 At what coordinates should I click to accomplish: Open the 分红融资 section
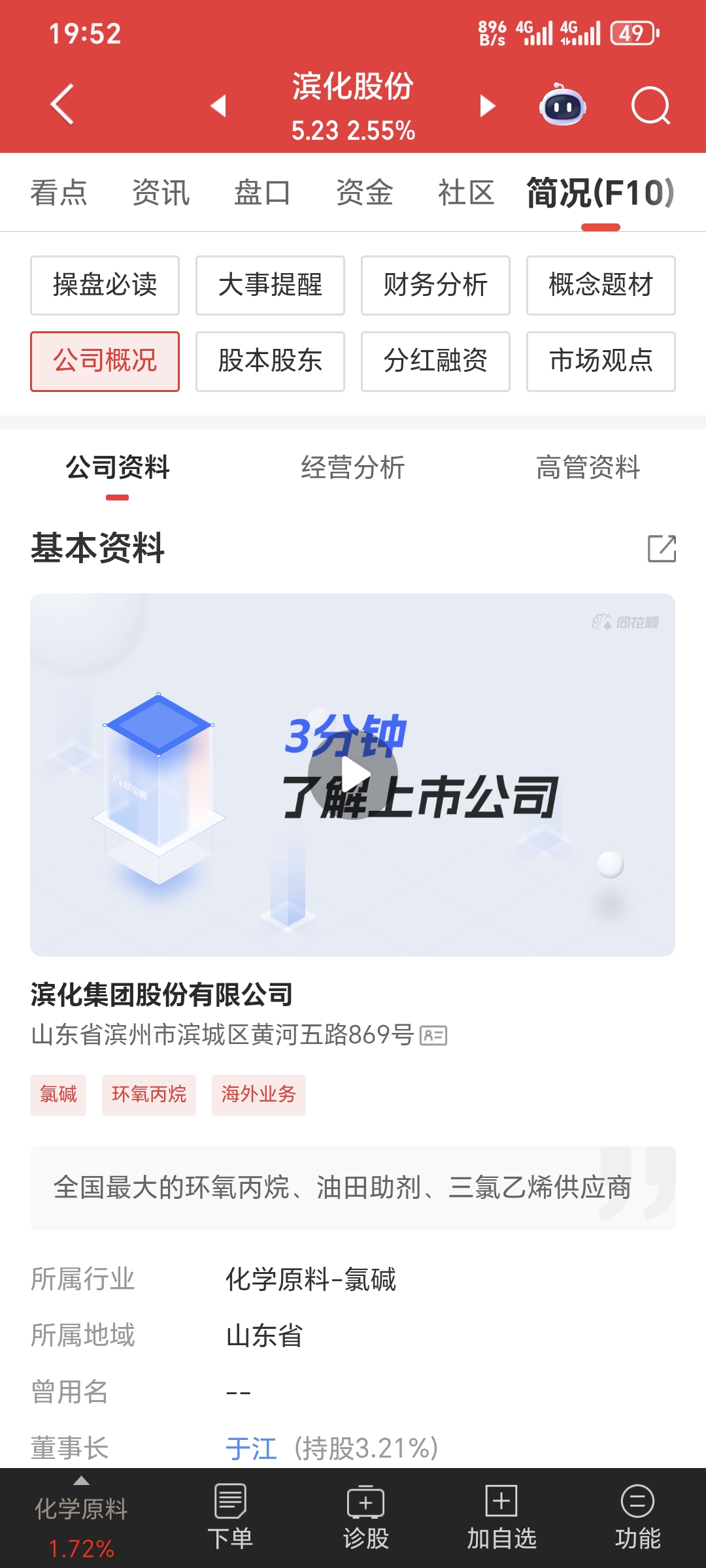point(435,361)
